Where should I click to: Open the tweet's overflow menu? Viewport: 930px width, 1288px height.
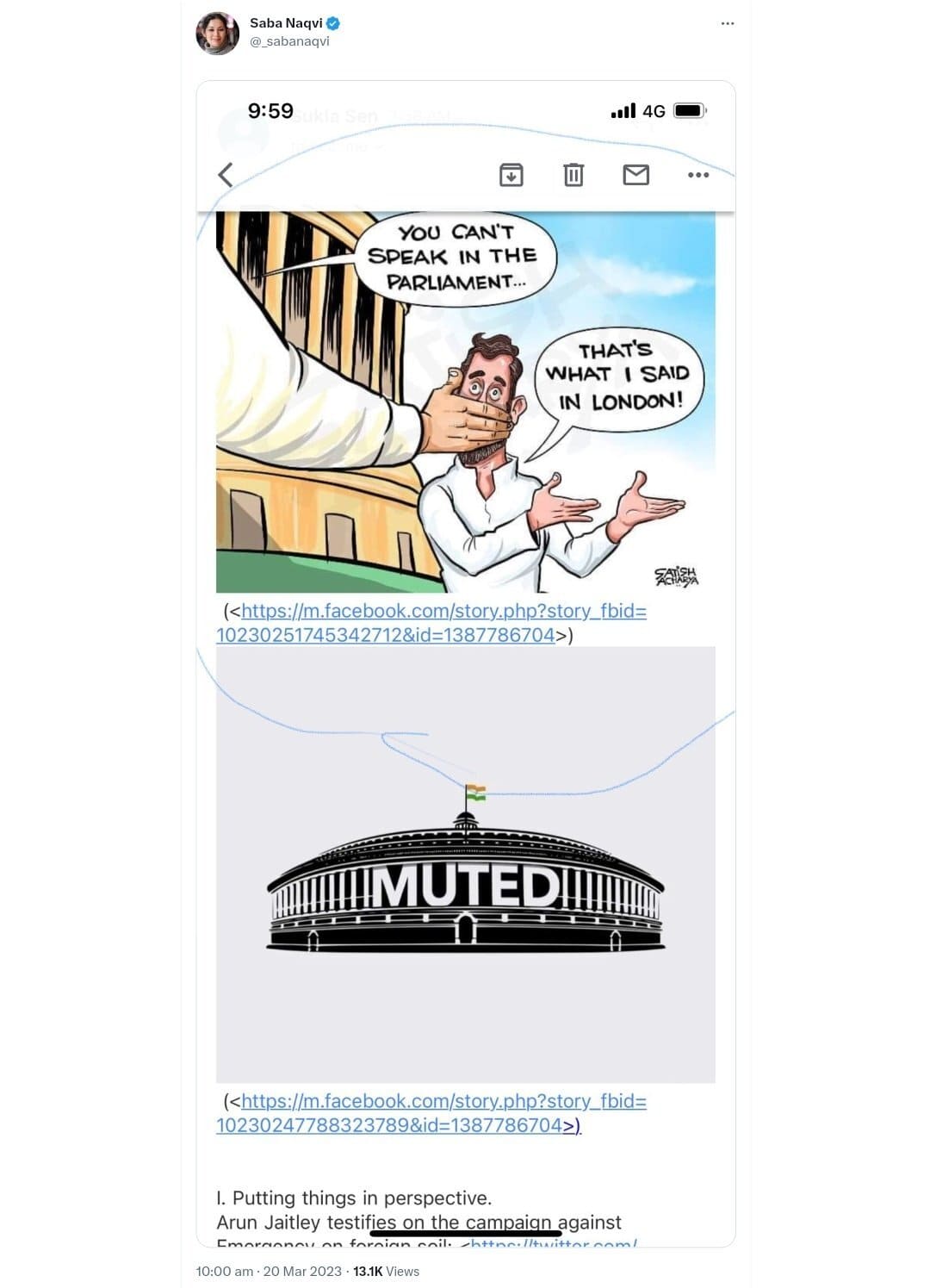coord(728,23)
